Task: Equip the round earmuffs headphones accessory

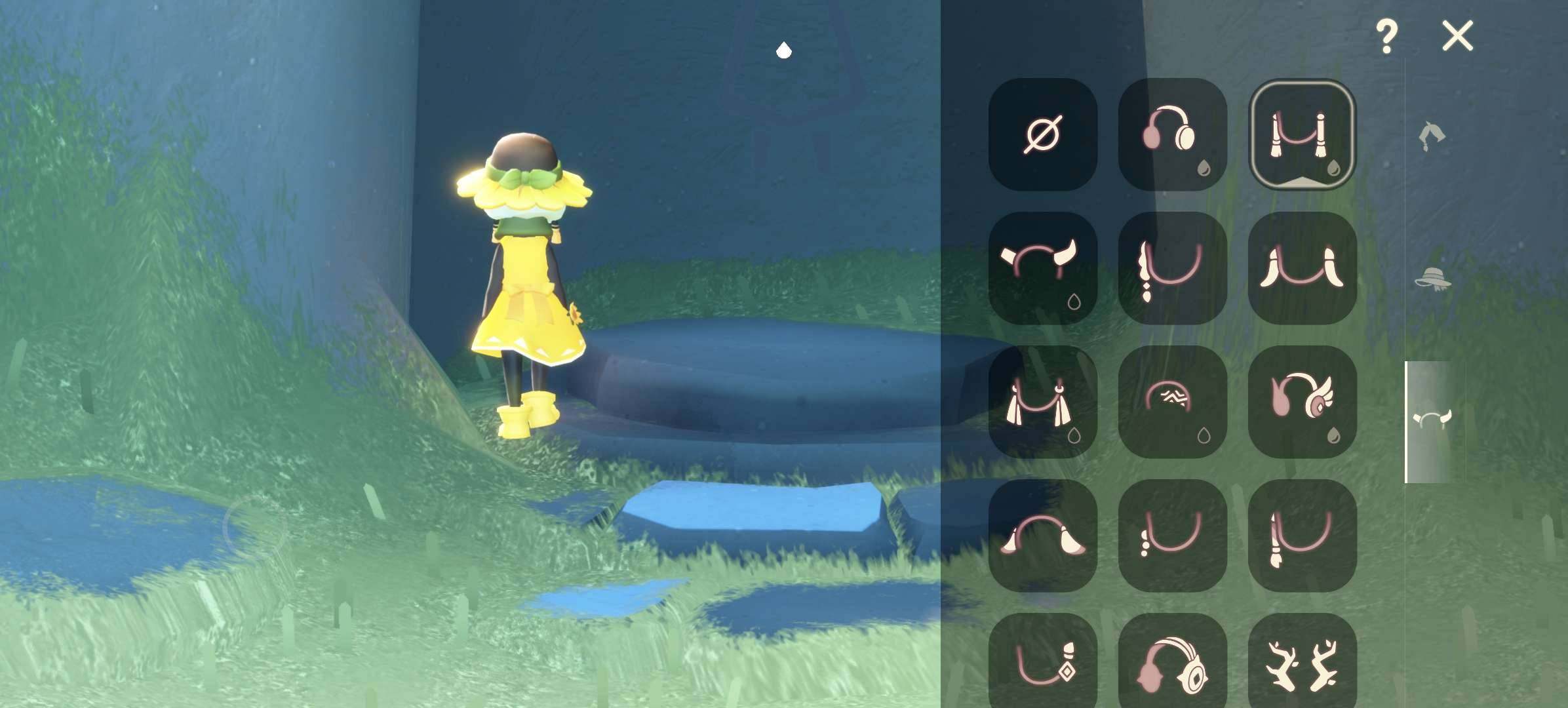Action: coord(1172,134)
